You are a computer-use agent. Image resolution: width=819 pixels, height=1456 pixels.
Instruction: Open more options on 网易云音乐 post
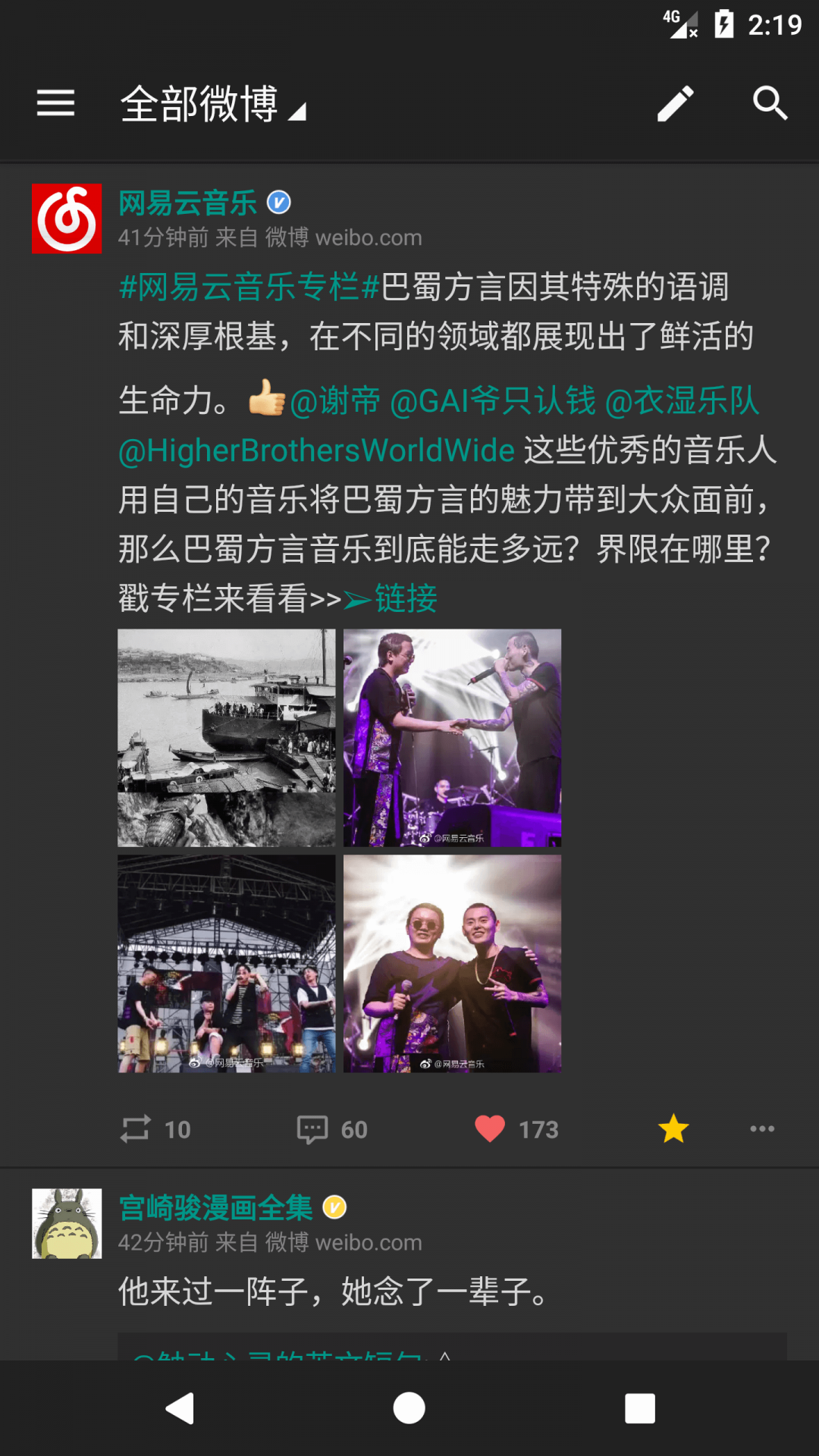tap(762, 1129)
